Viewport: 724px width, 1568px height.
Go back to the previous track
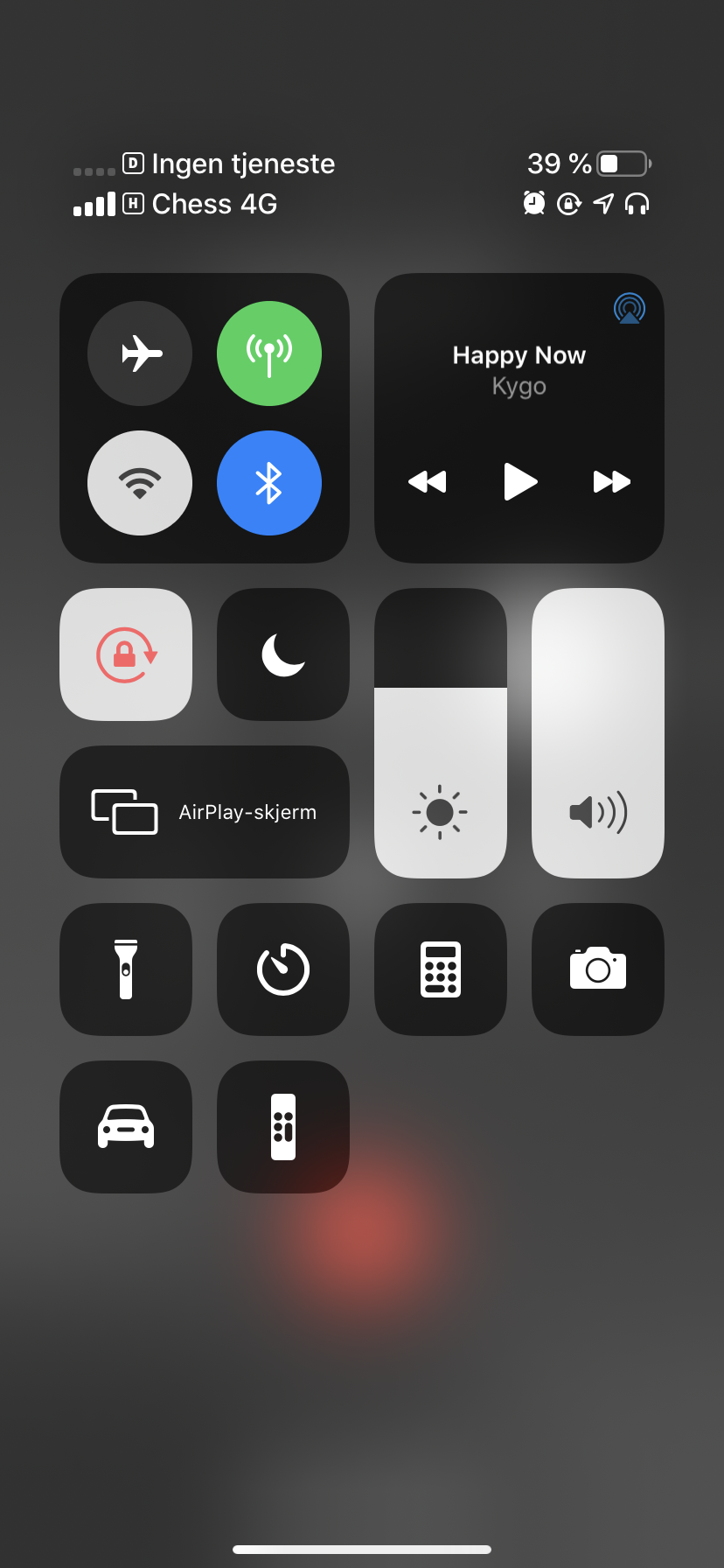[x=428, y=481]
